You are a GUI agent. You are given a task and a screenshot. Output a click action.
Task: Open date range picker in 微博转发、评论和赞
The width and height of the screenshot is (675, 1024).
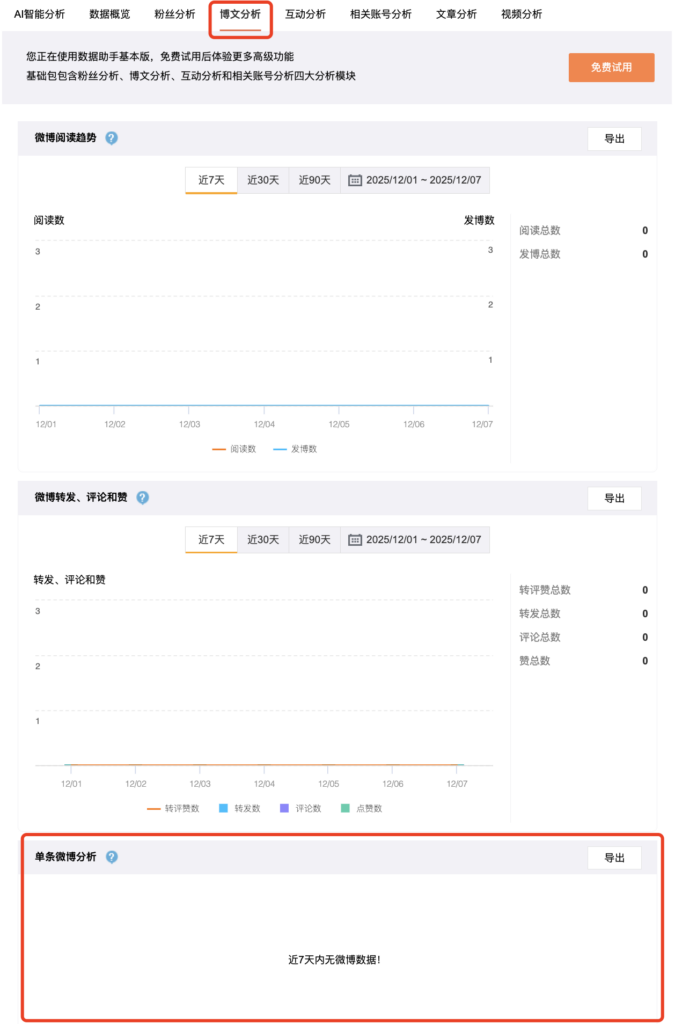click(415, 539)
